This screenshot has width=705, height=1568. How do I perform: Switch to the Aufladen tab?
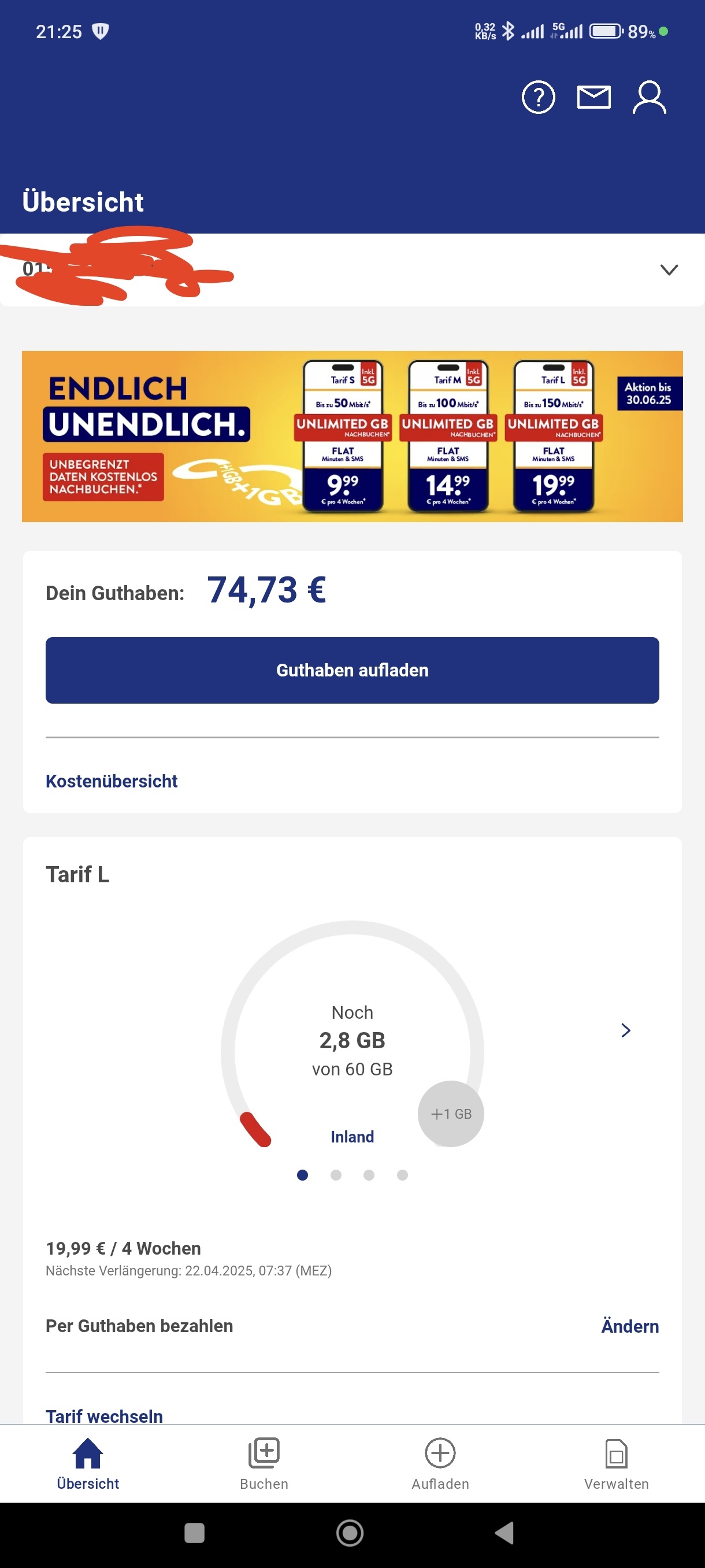[x=440, y=1464]
